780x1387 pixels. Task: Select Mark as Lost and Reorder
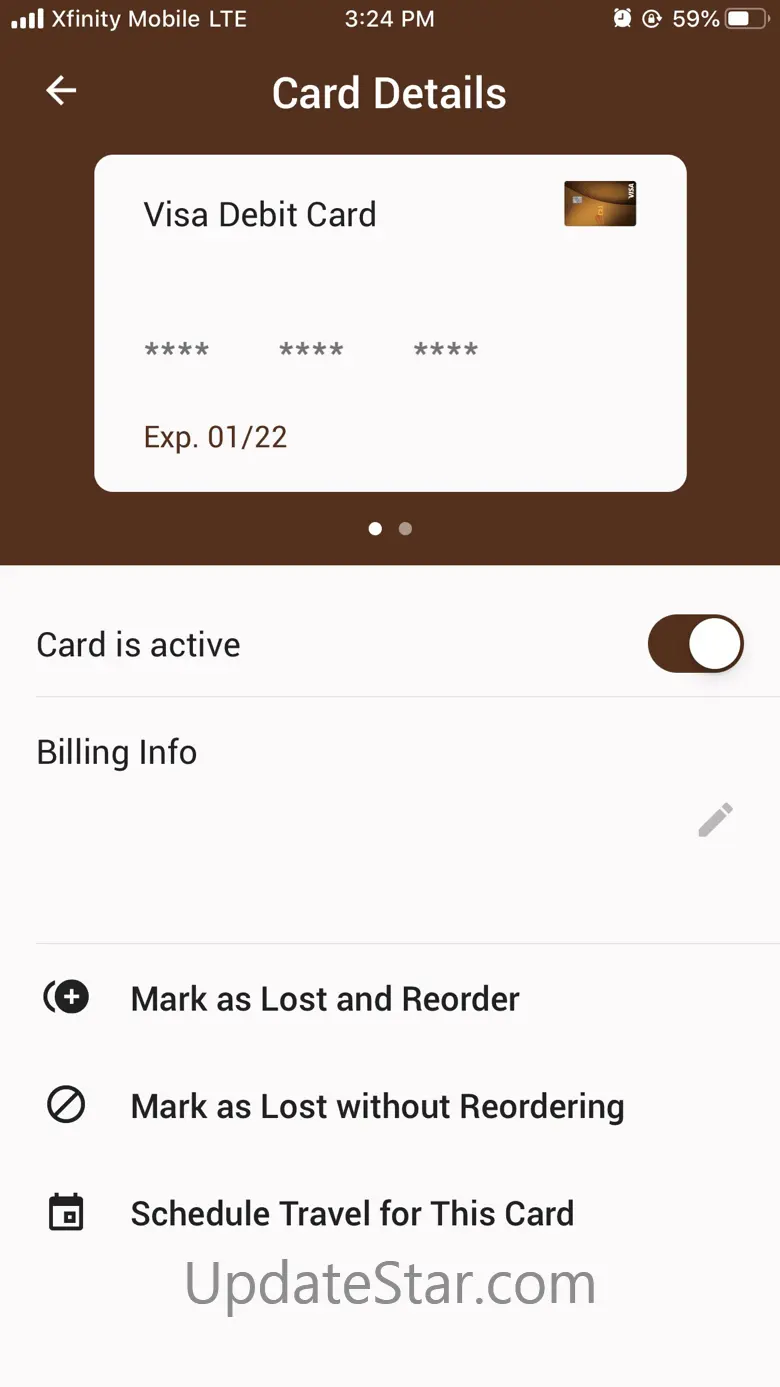pos(390,998)
